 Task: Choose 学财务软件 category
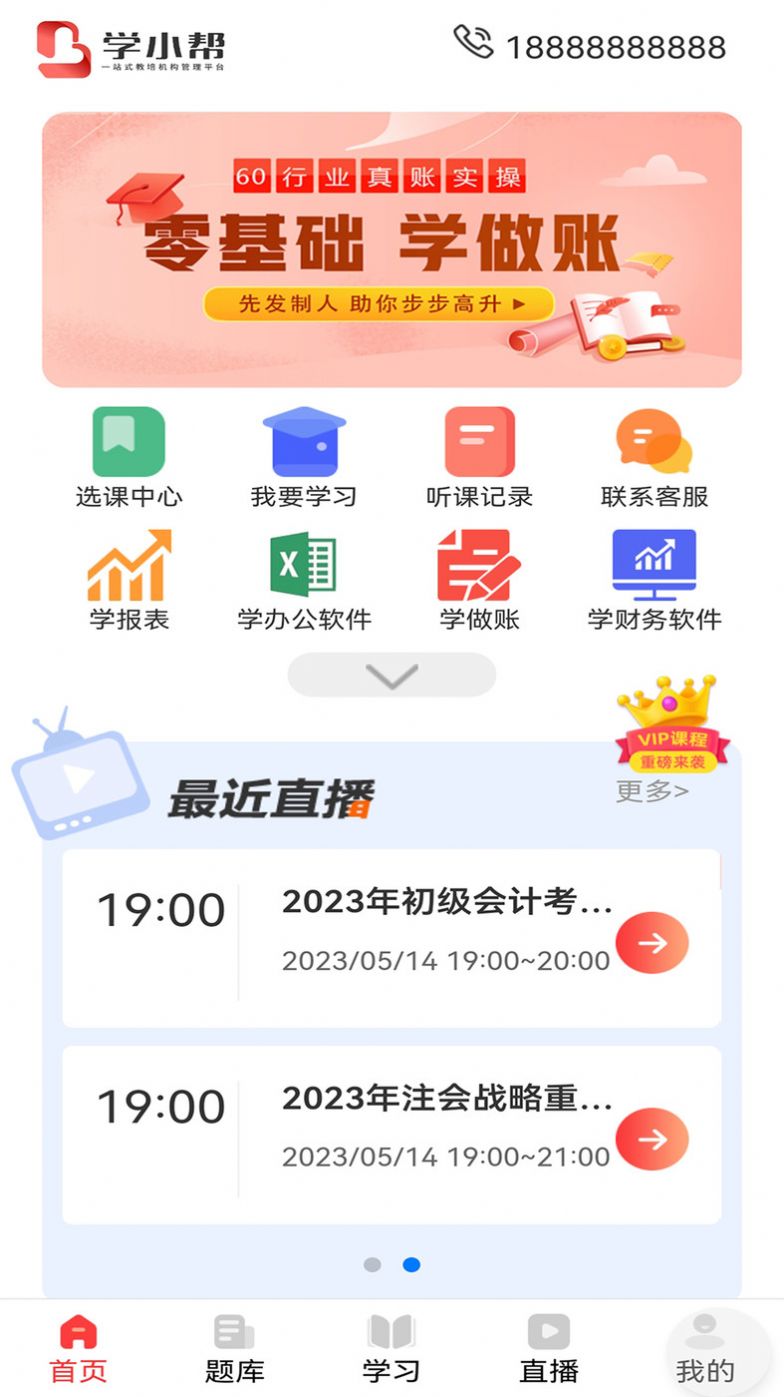(x=654, y=580)
